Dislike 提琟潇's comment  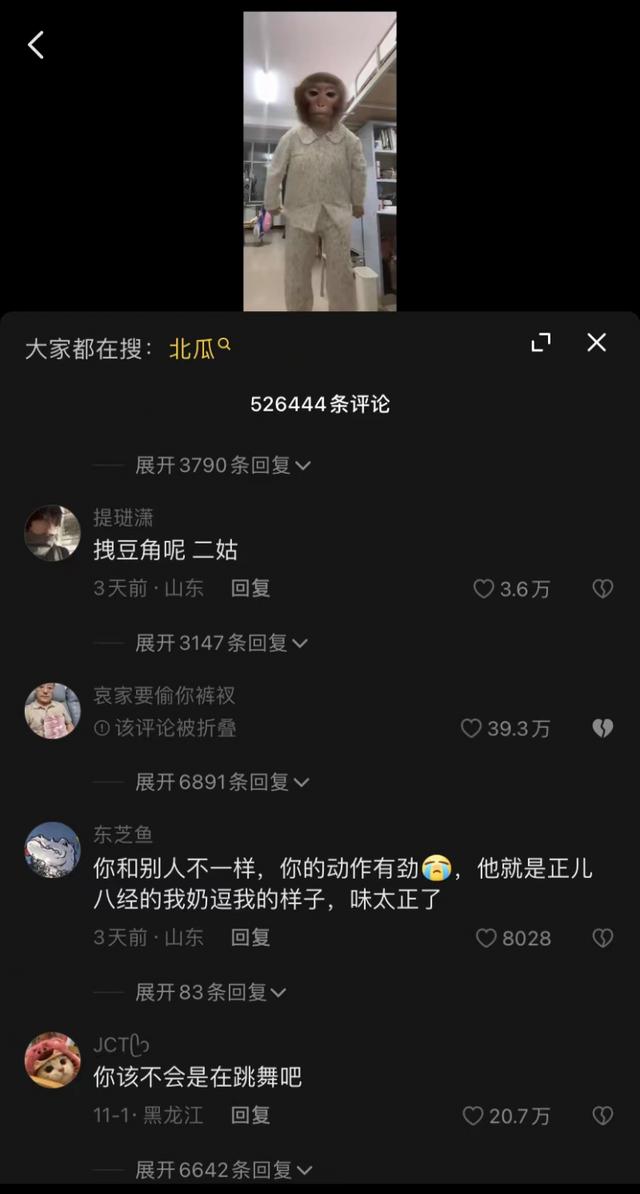click(x=602, y=589)
